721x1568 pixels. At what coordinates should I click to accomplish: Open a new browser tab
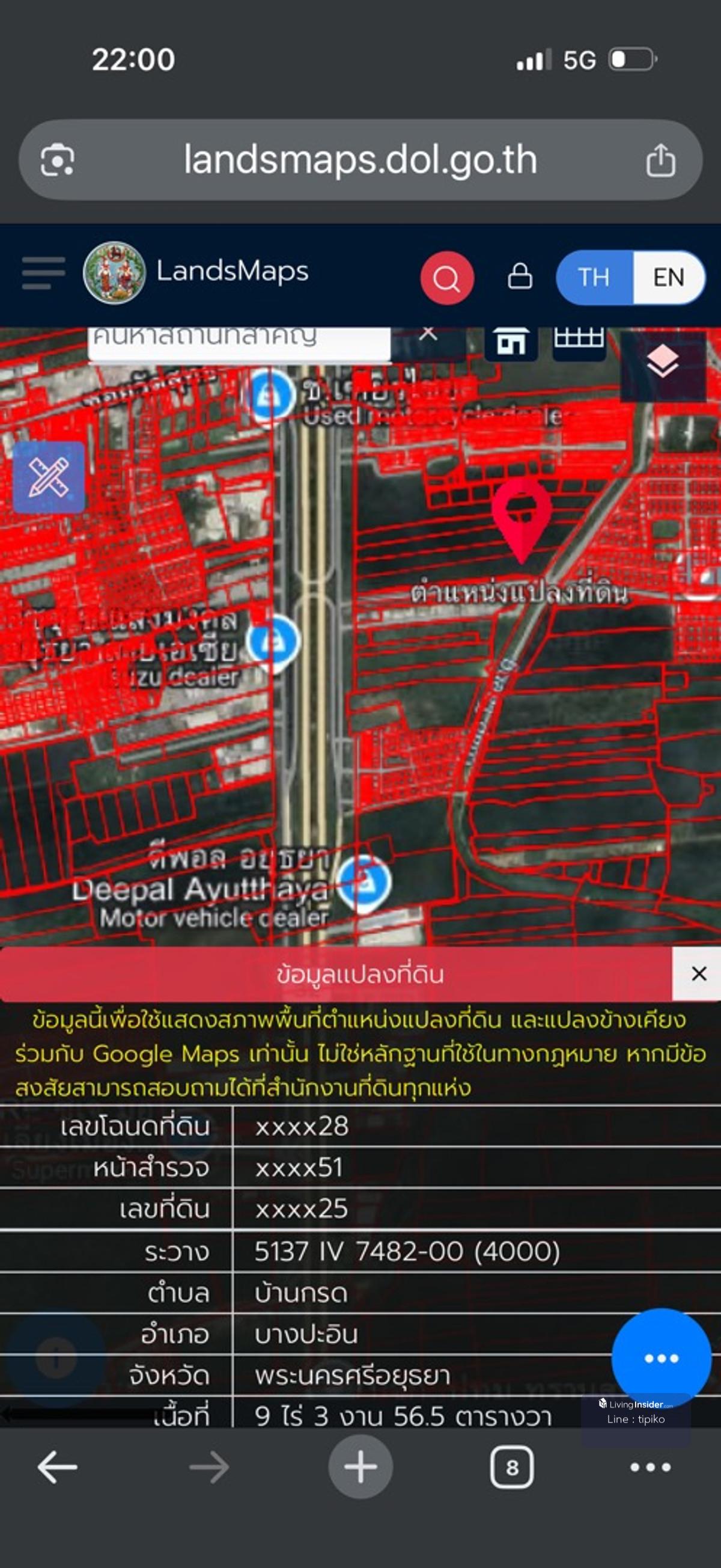point(360,1467)
